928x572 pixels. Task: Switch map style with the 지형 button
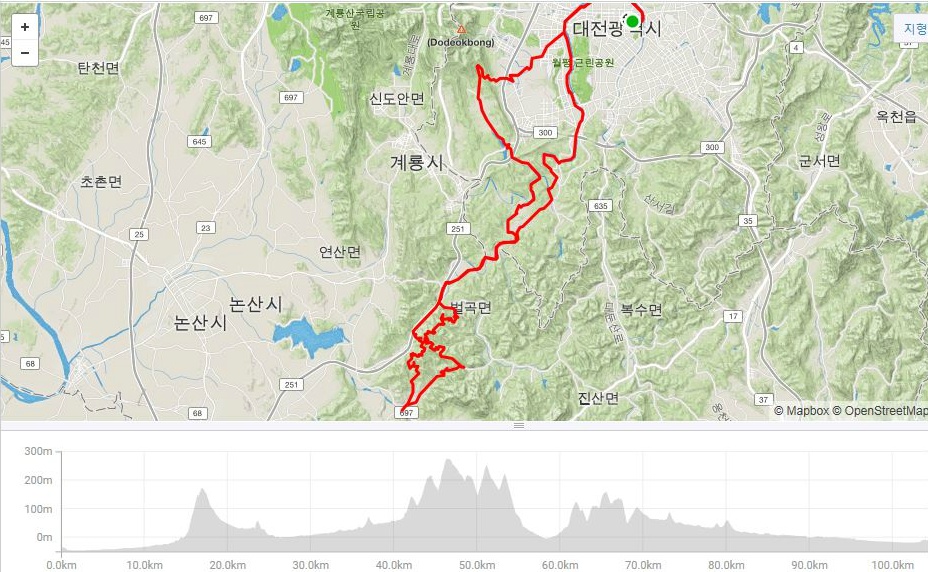[x=912, y=28]
